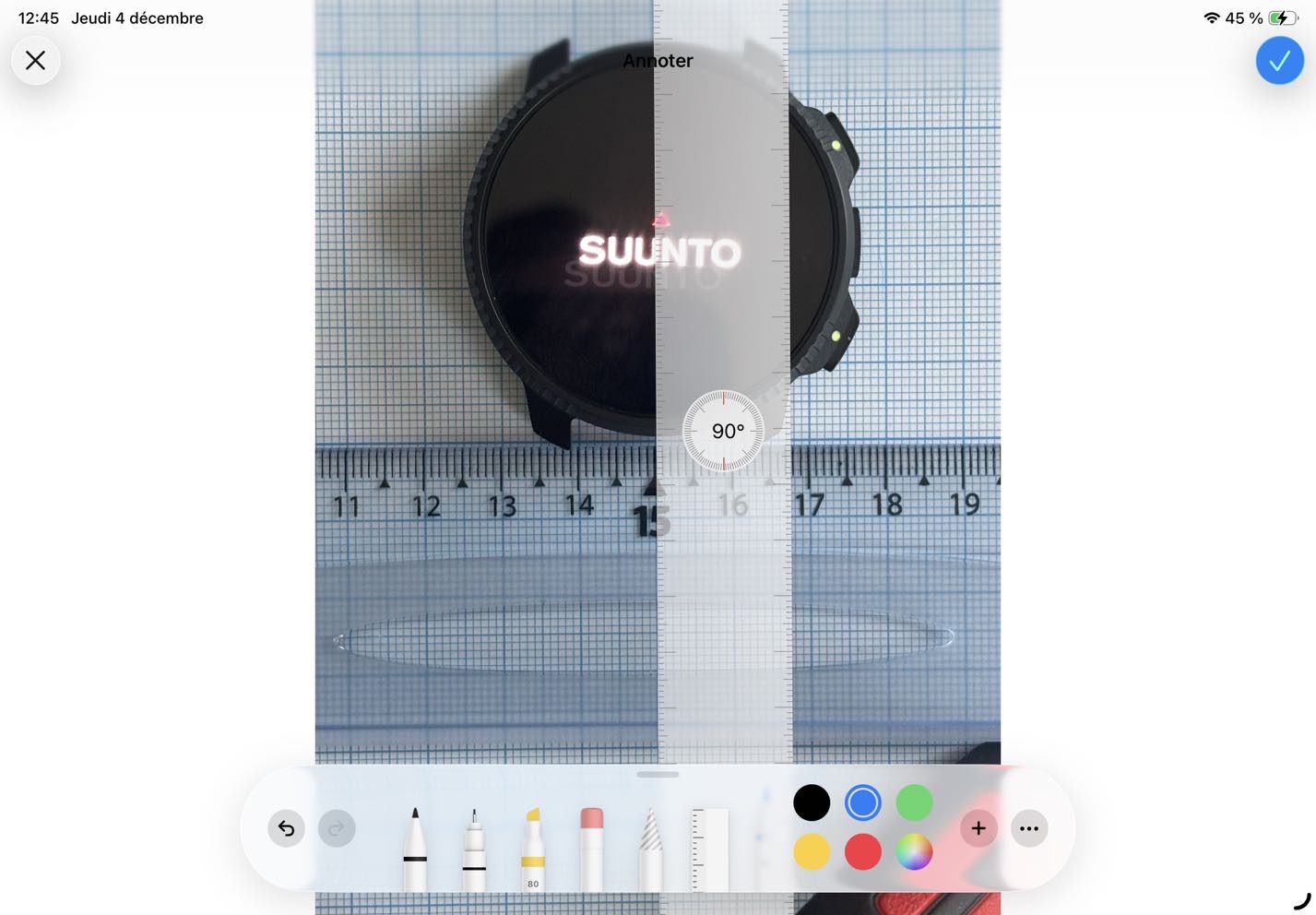Open the rainbow color picker wheel

point(914,852)
